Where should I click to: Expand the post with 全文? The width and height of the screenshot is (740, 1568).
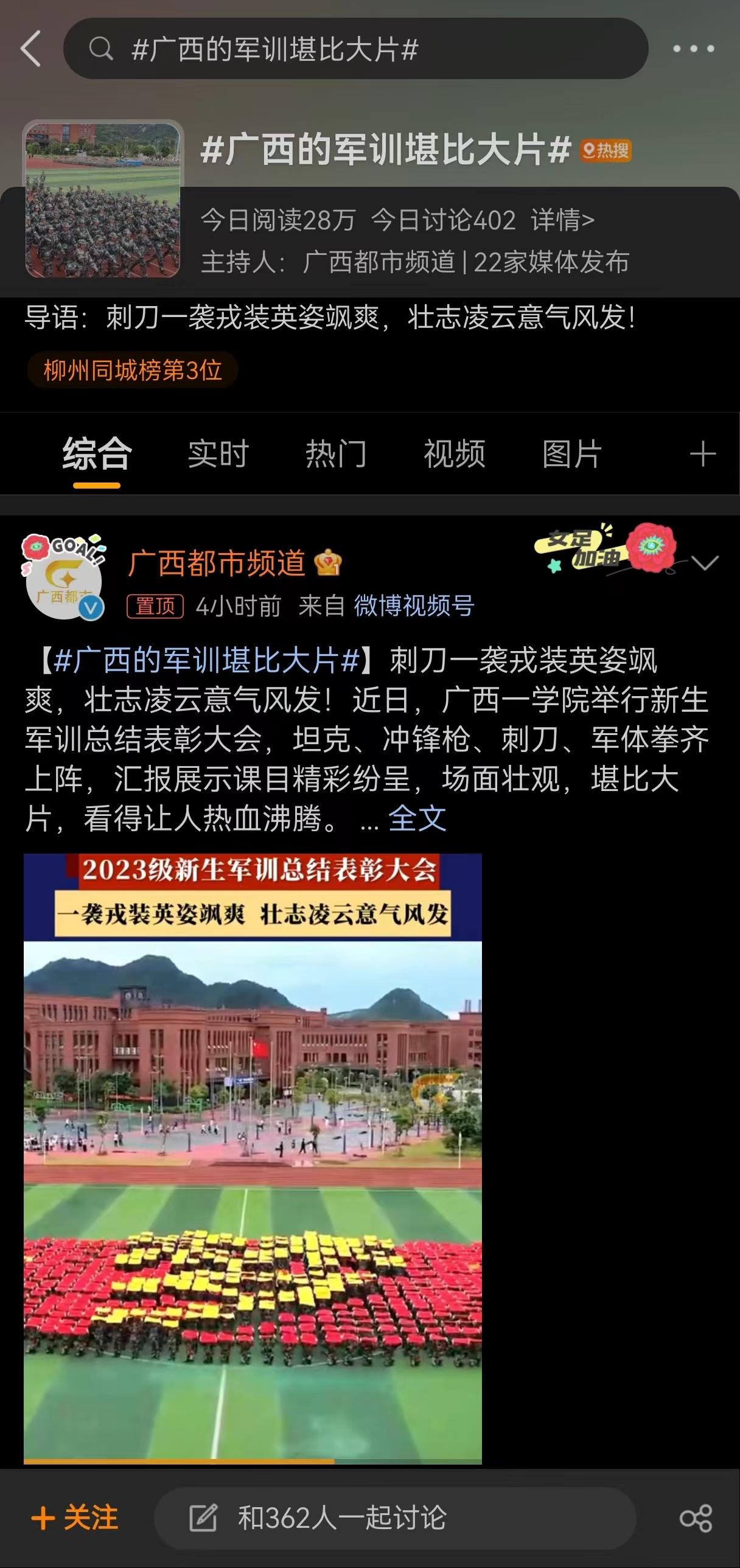pos(417,819)
